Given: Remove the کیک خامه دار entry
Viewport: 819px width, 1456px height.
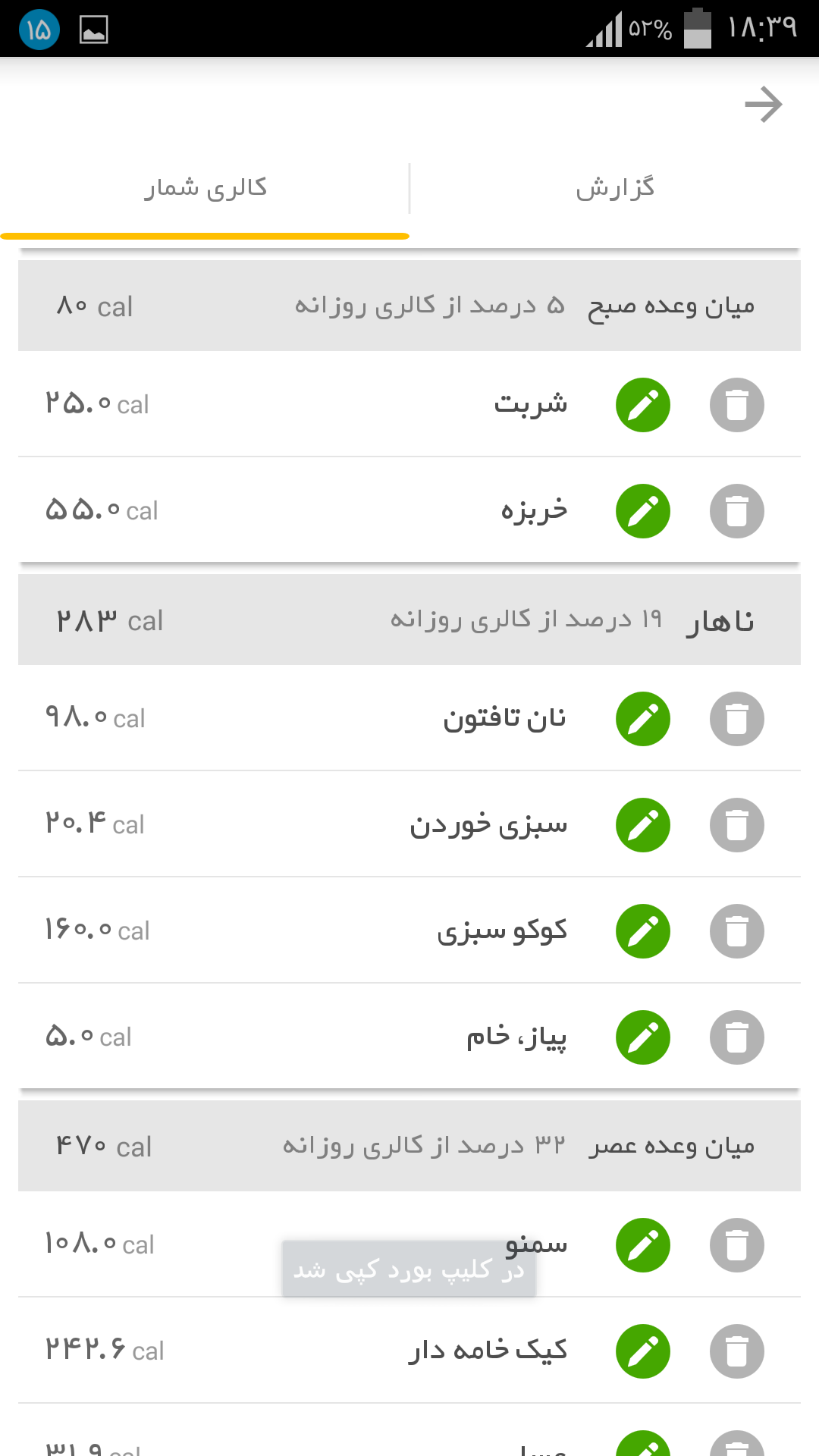Looking at the screenshot, I should click(737, 1351).
